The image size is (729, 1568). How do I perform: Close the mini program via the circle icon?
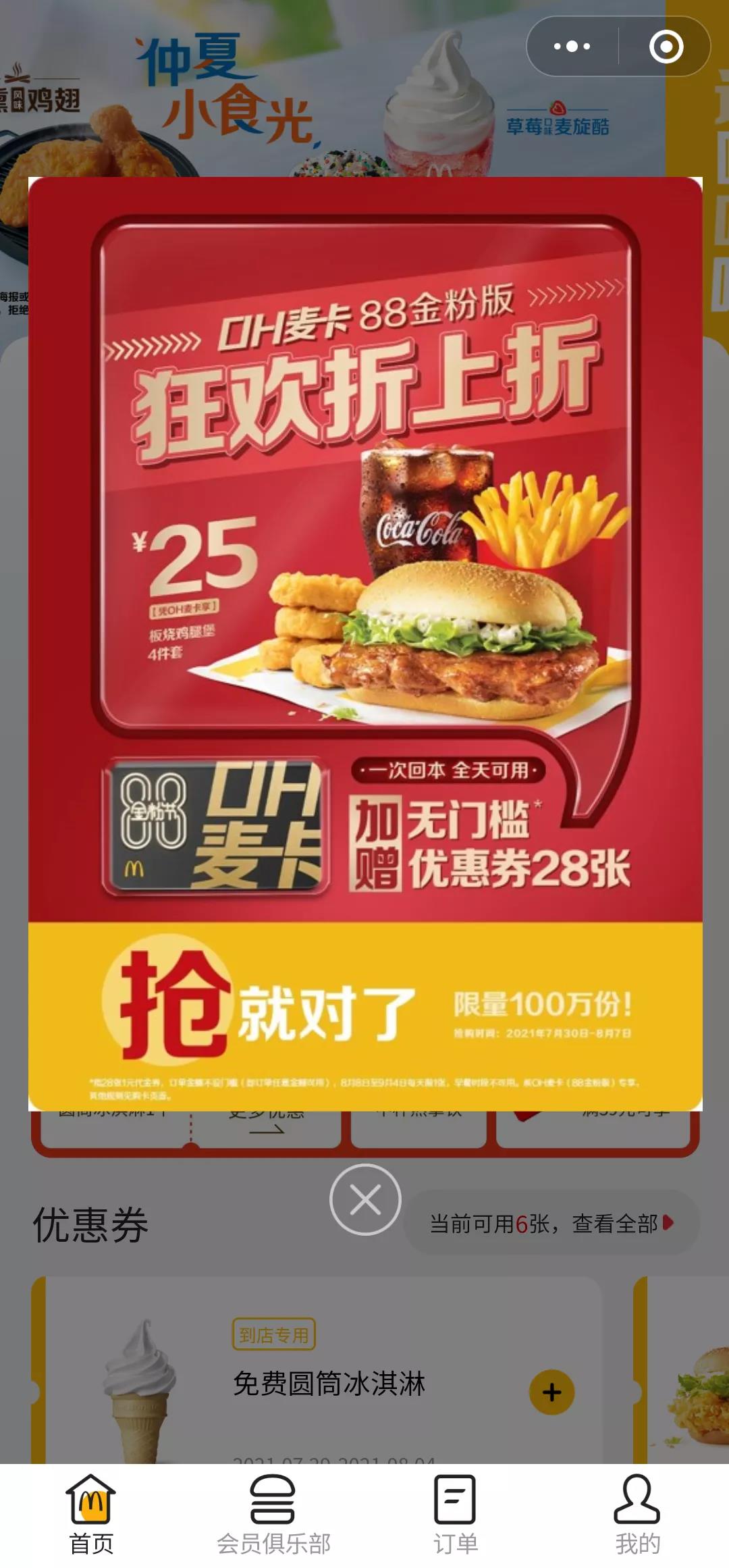pyautogui.click(x=666, y=47)
